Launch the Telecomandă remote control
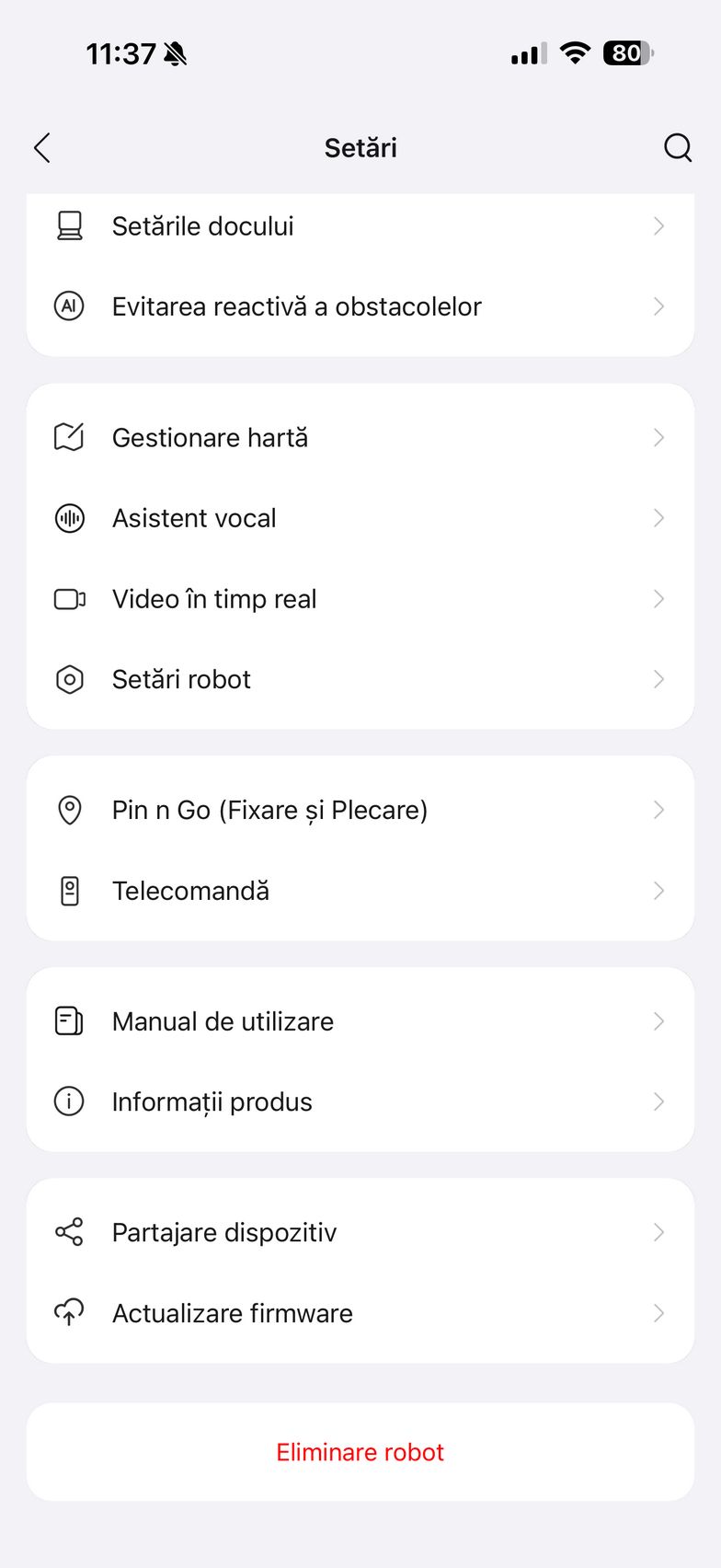721x1568 pixels. pyautogui.click(x=360, y=891)
